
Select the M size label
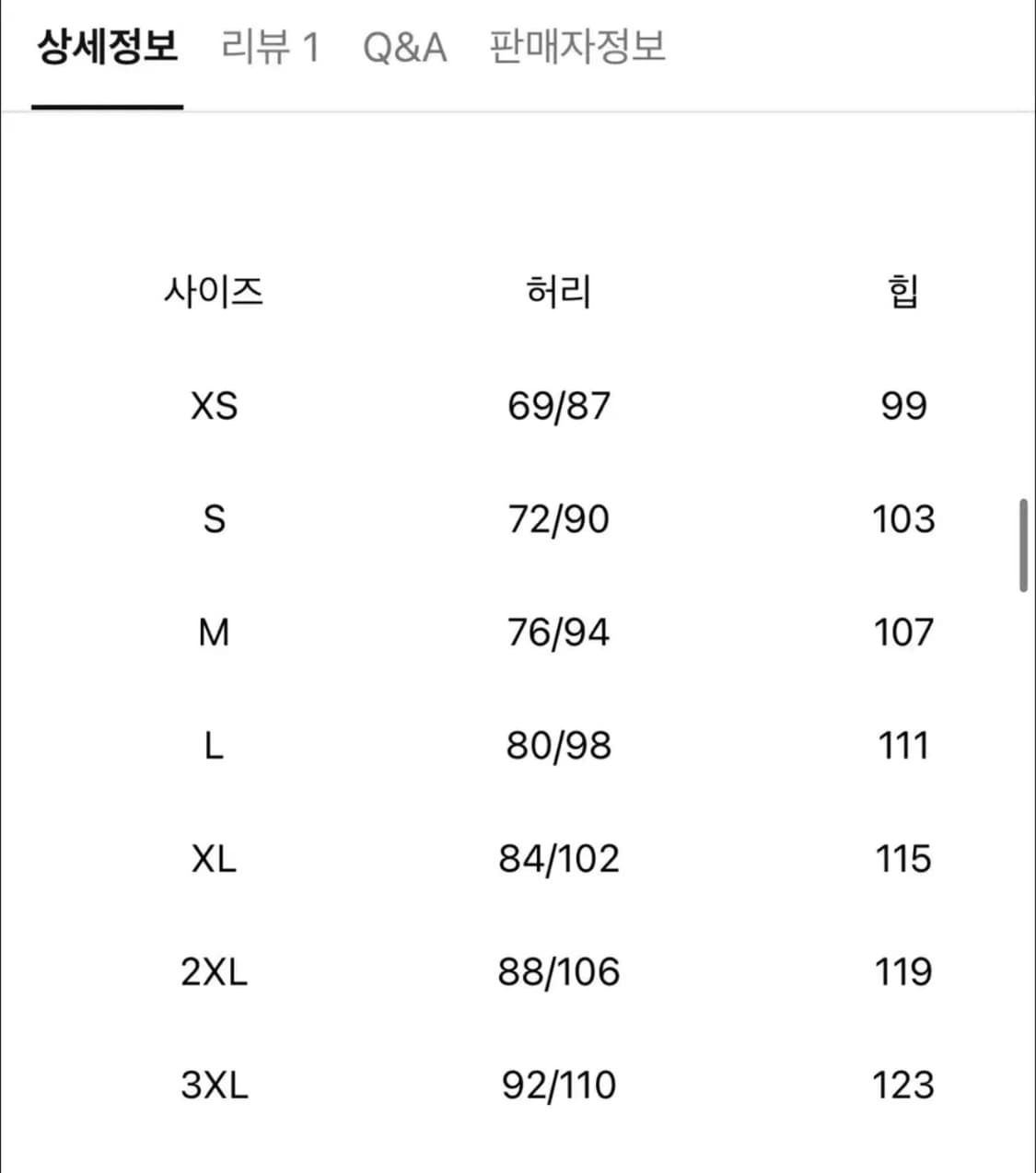click(215, 633)
